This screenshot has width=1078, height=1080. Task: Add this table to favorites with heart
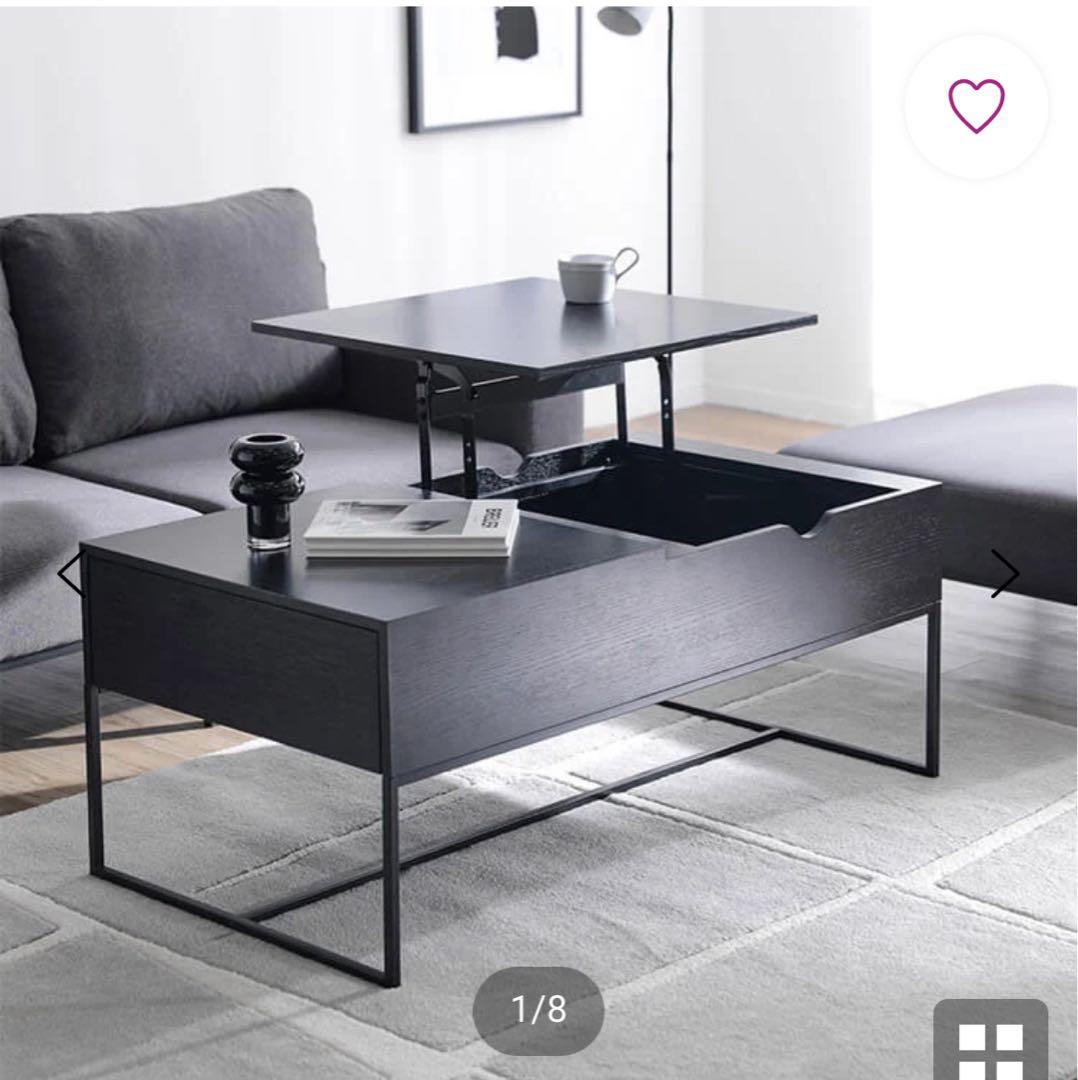point(976,106)
